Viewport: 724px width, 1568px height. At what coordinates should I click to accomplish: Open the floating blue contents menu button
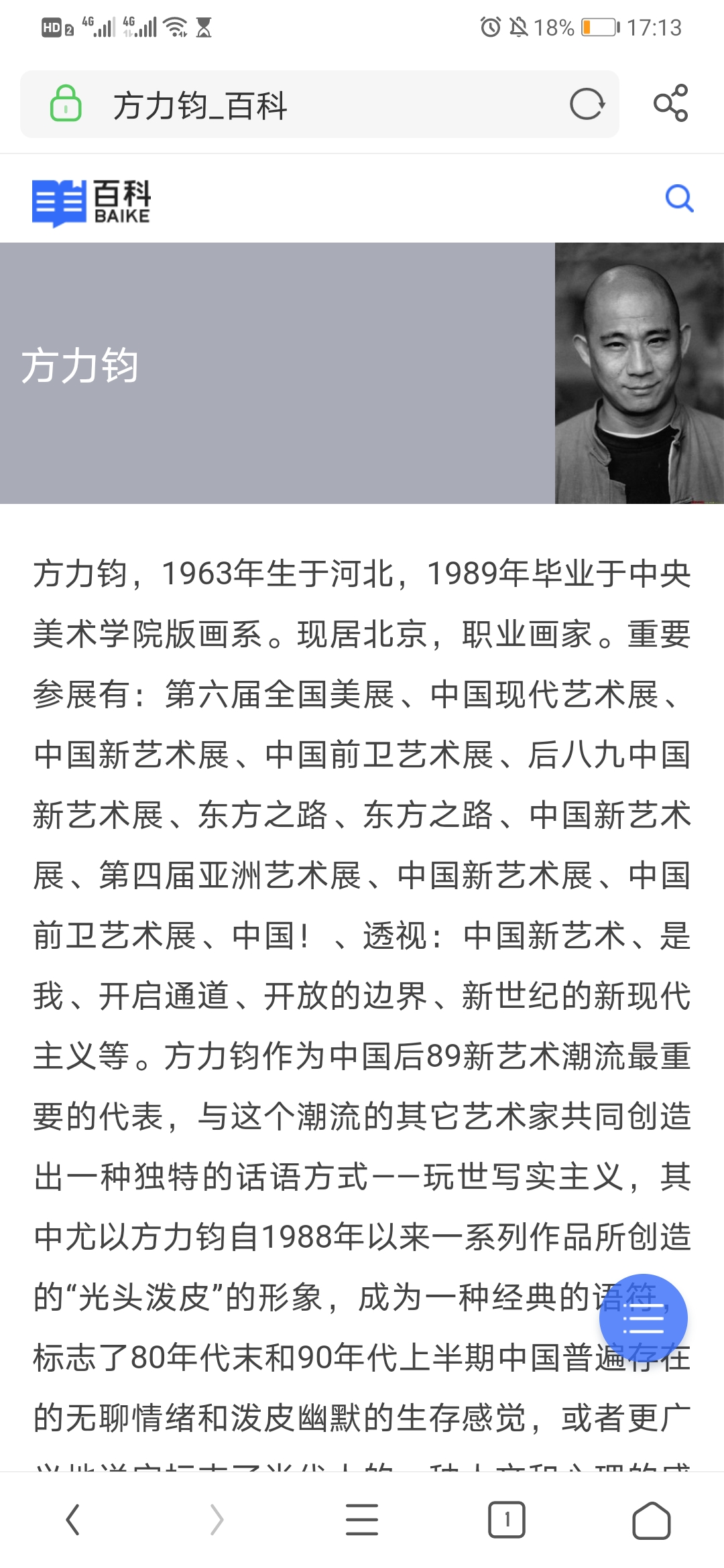[x=644, y=1318]
